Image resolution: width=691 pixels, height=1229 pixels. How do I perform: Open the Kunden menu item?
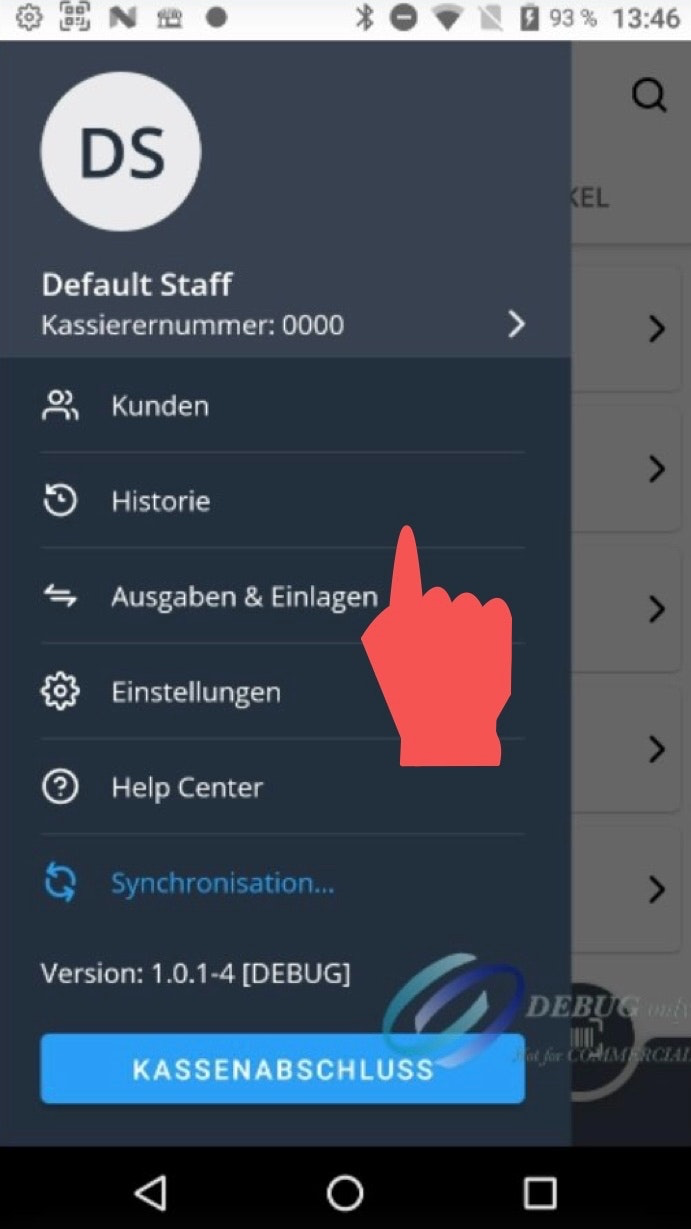[x=160, y=406]
